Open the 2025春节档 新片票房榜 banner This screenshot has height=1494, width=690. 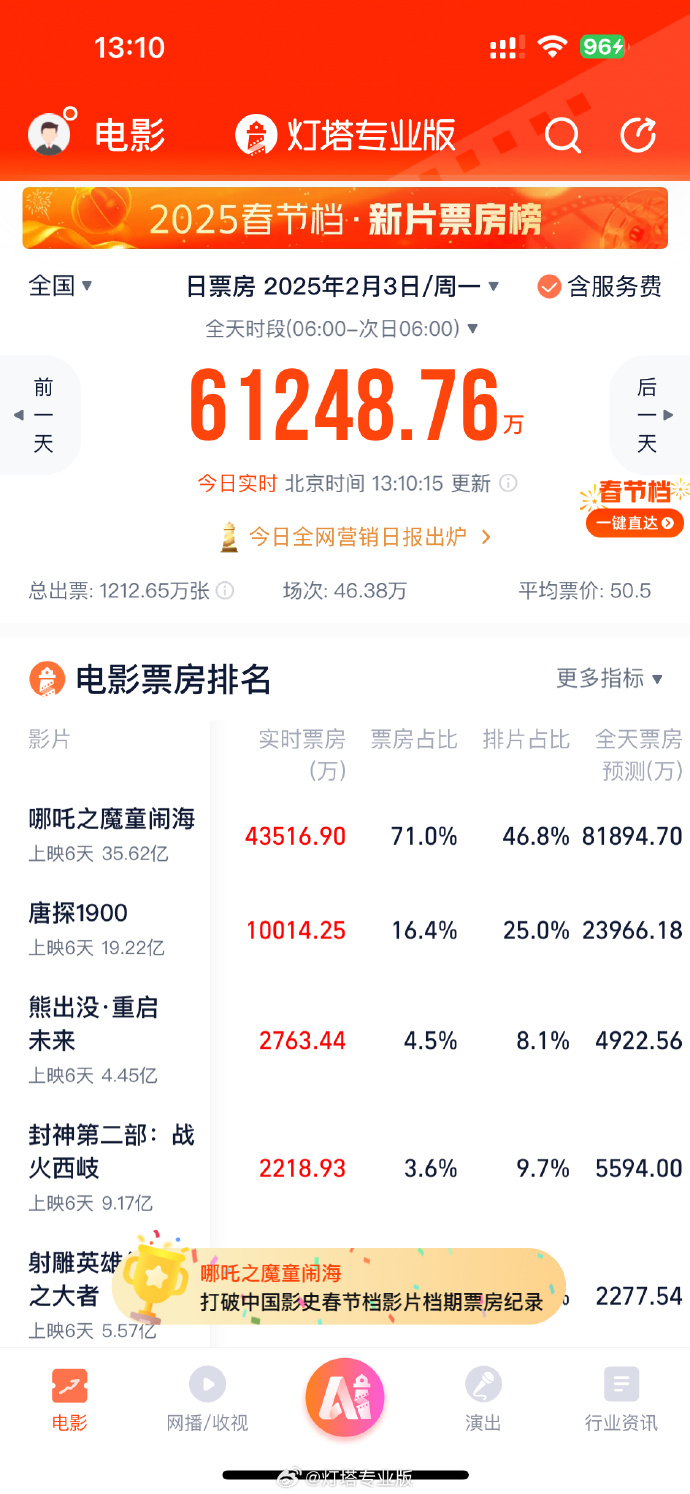(x=345, y=218)
